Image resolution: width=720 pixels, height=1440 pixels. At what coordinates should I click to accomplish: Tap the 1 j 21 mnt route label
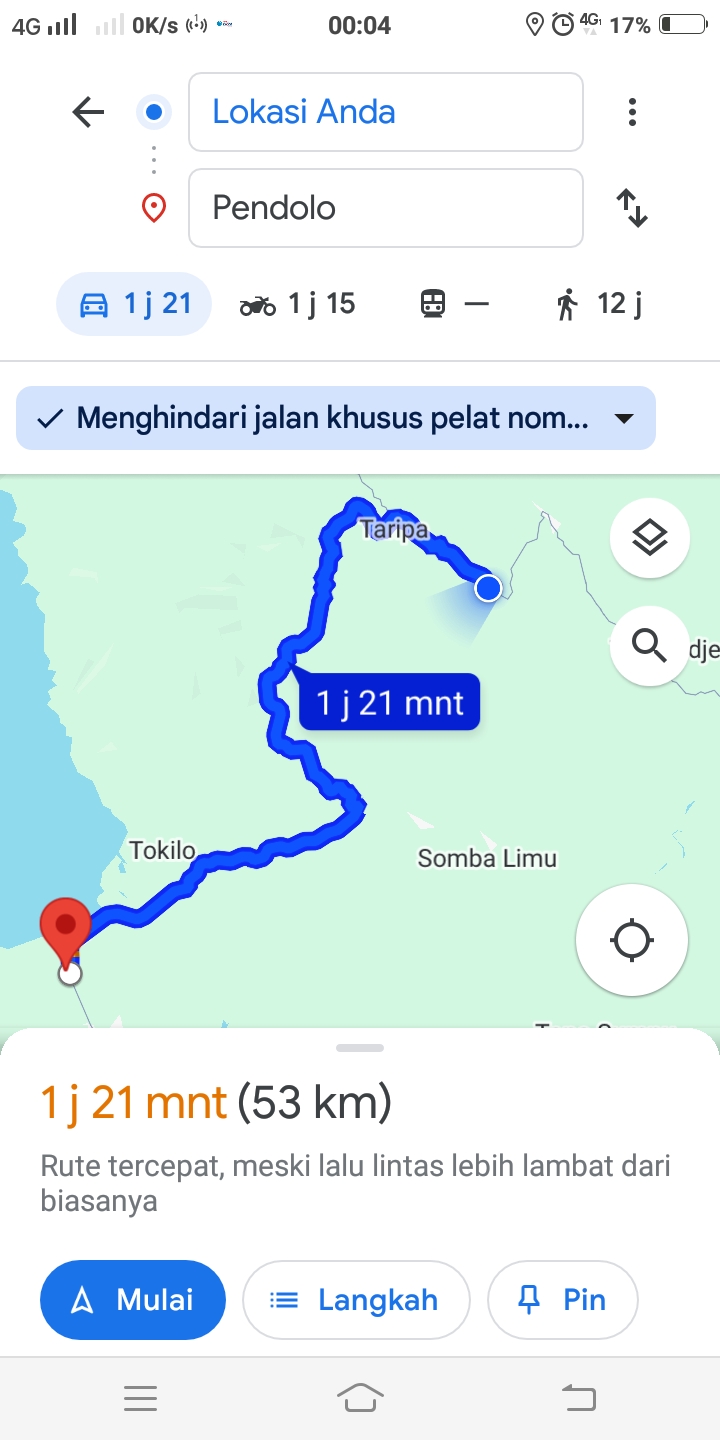point(390,703)
